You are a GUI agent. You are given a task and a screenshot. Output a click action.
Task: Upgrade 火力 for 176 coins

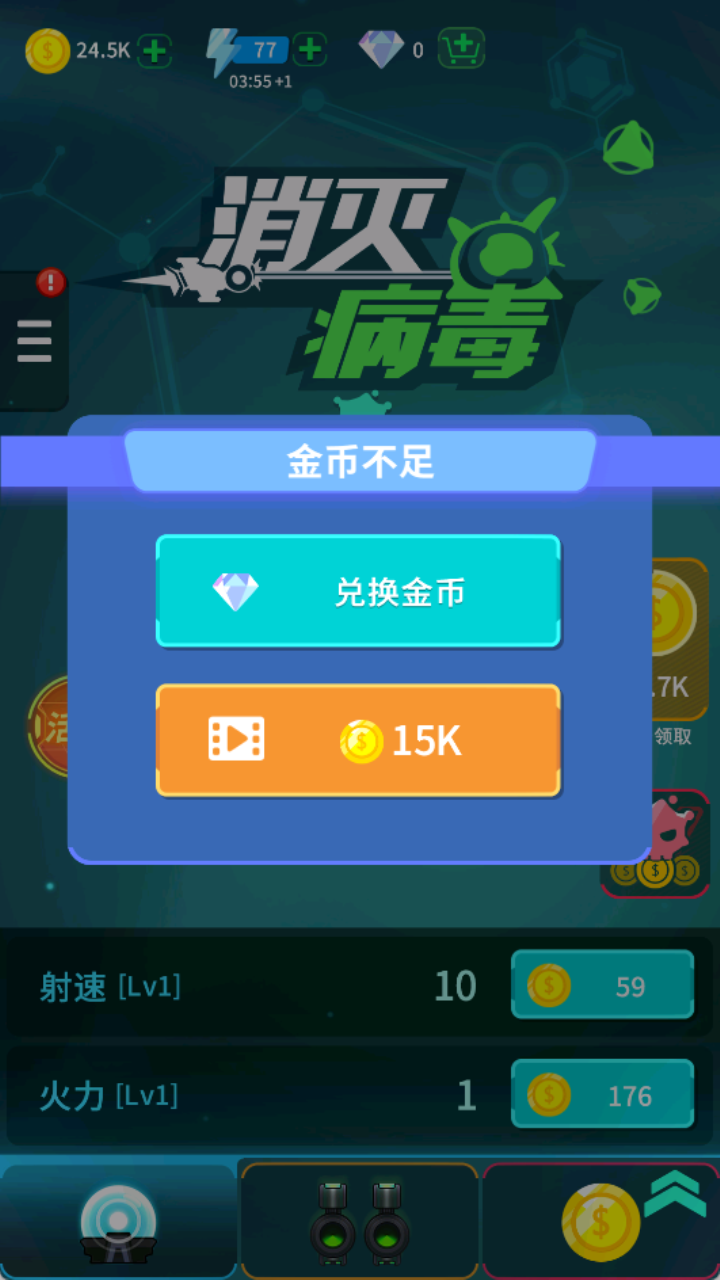(602, 1095)
